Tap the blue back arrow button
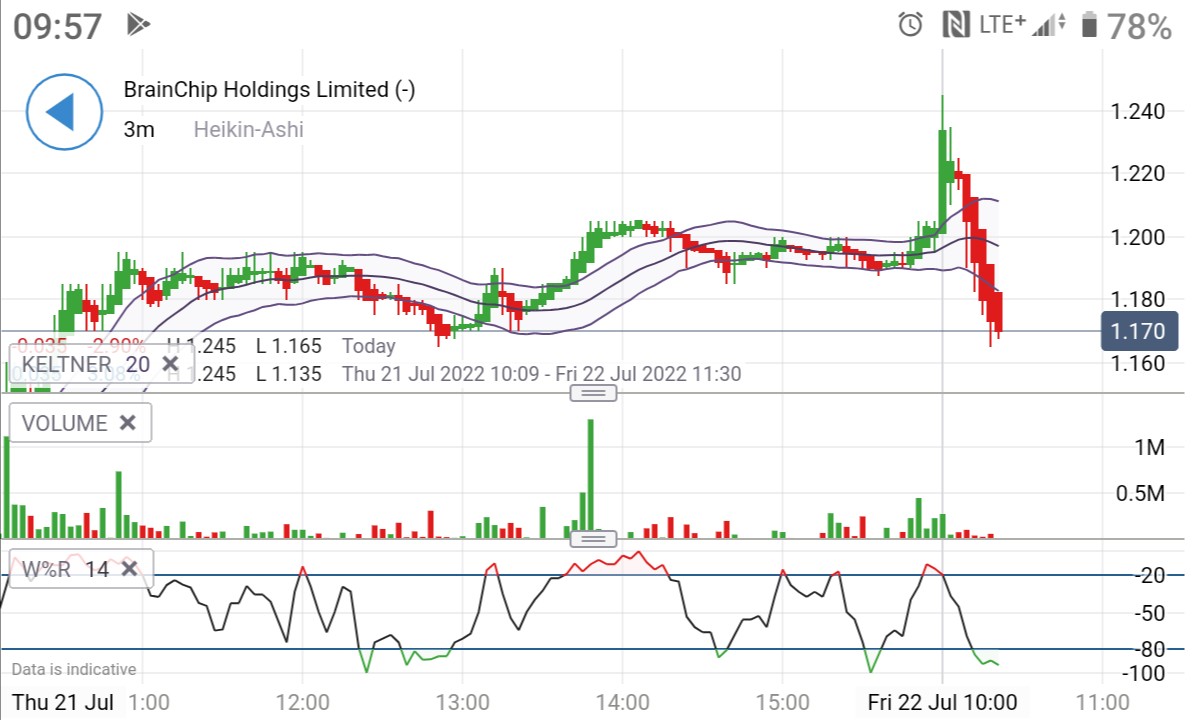Image resolution: width=1192 pixels, height=720 pixels. 65,111
